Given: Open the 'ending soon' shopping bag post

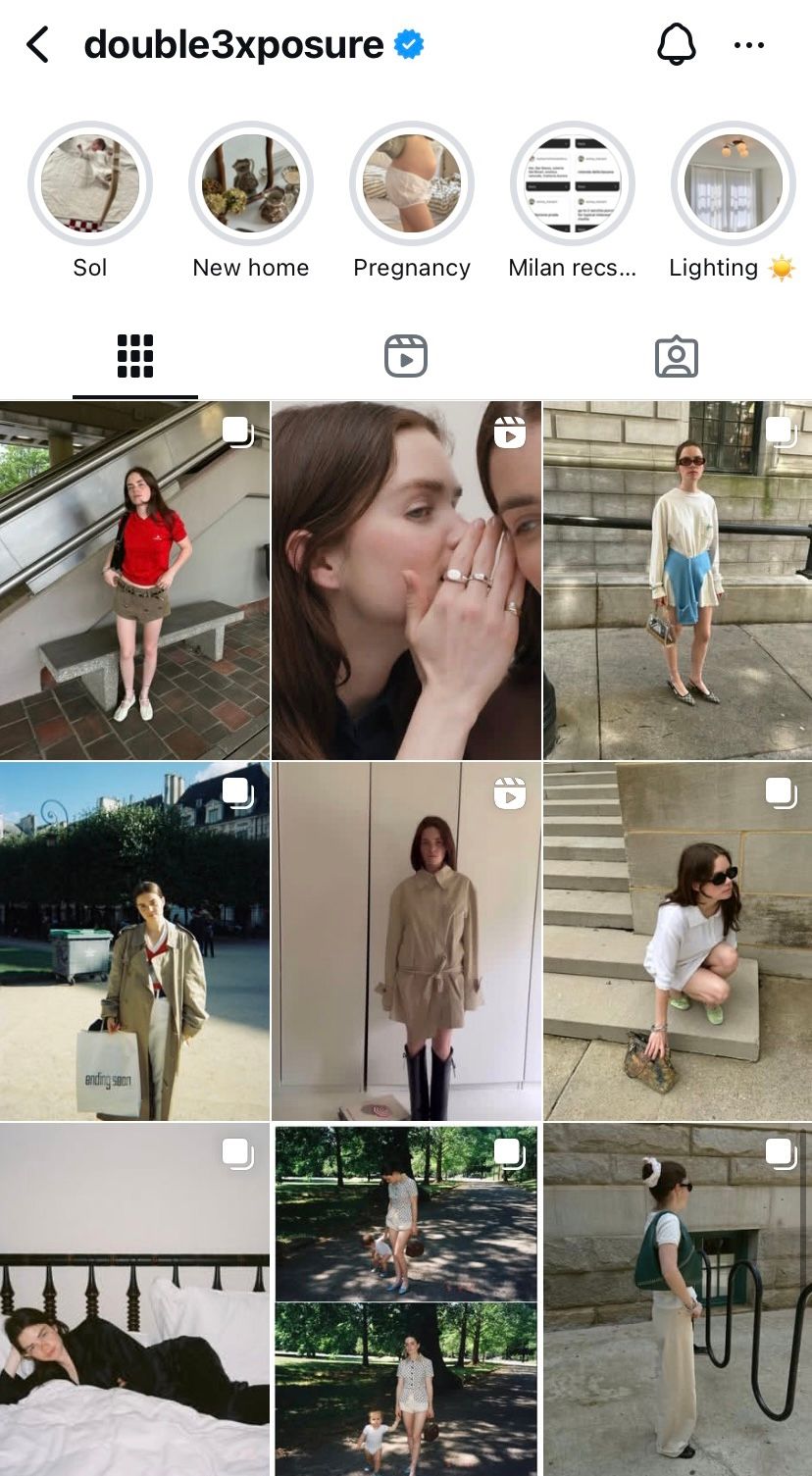Looking at the screenshot, I should 134,942.
